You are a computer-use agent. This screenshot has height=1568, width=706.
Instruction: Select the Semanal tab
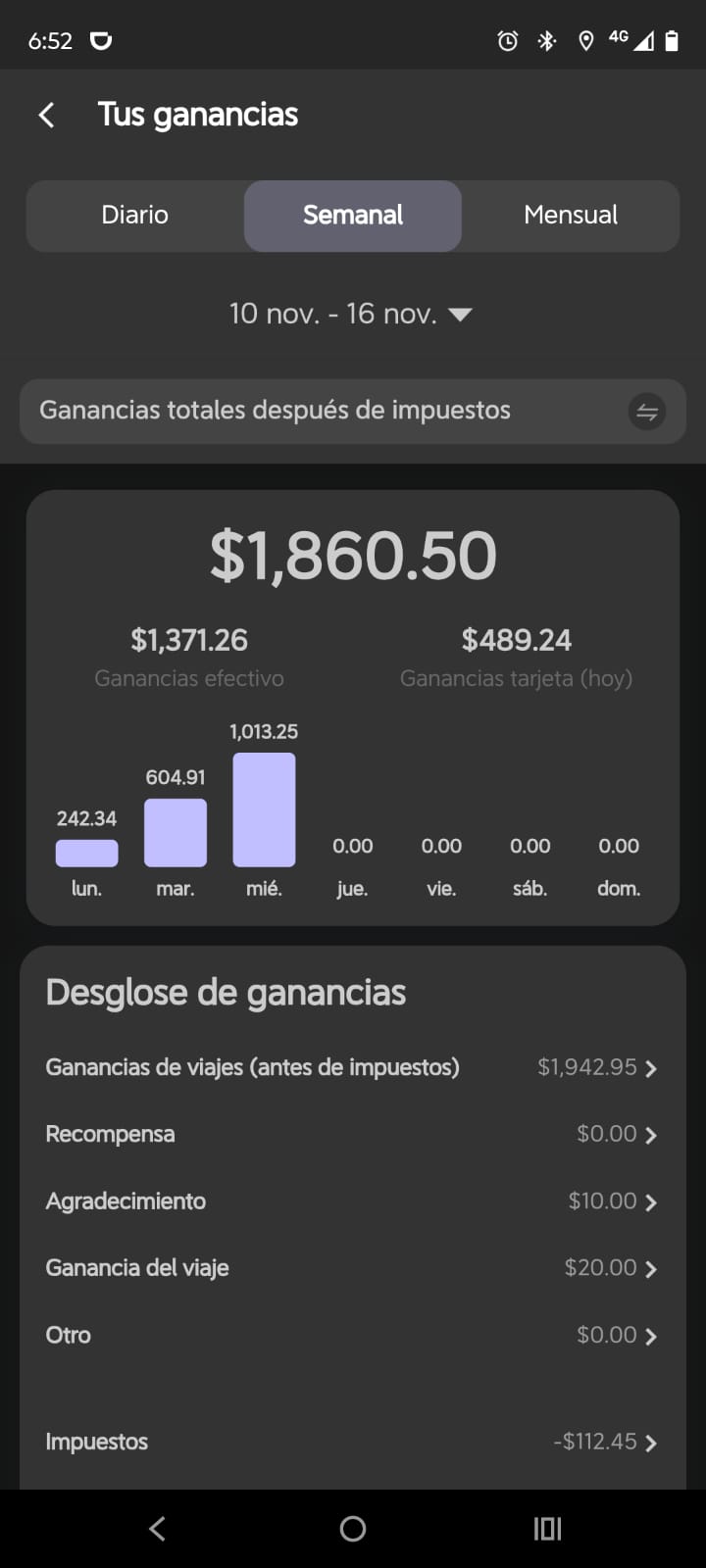(x=353, y=216)
